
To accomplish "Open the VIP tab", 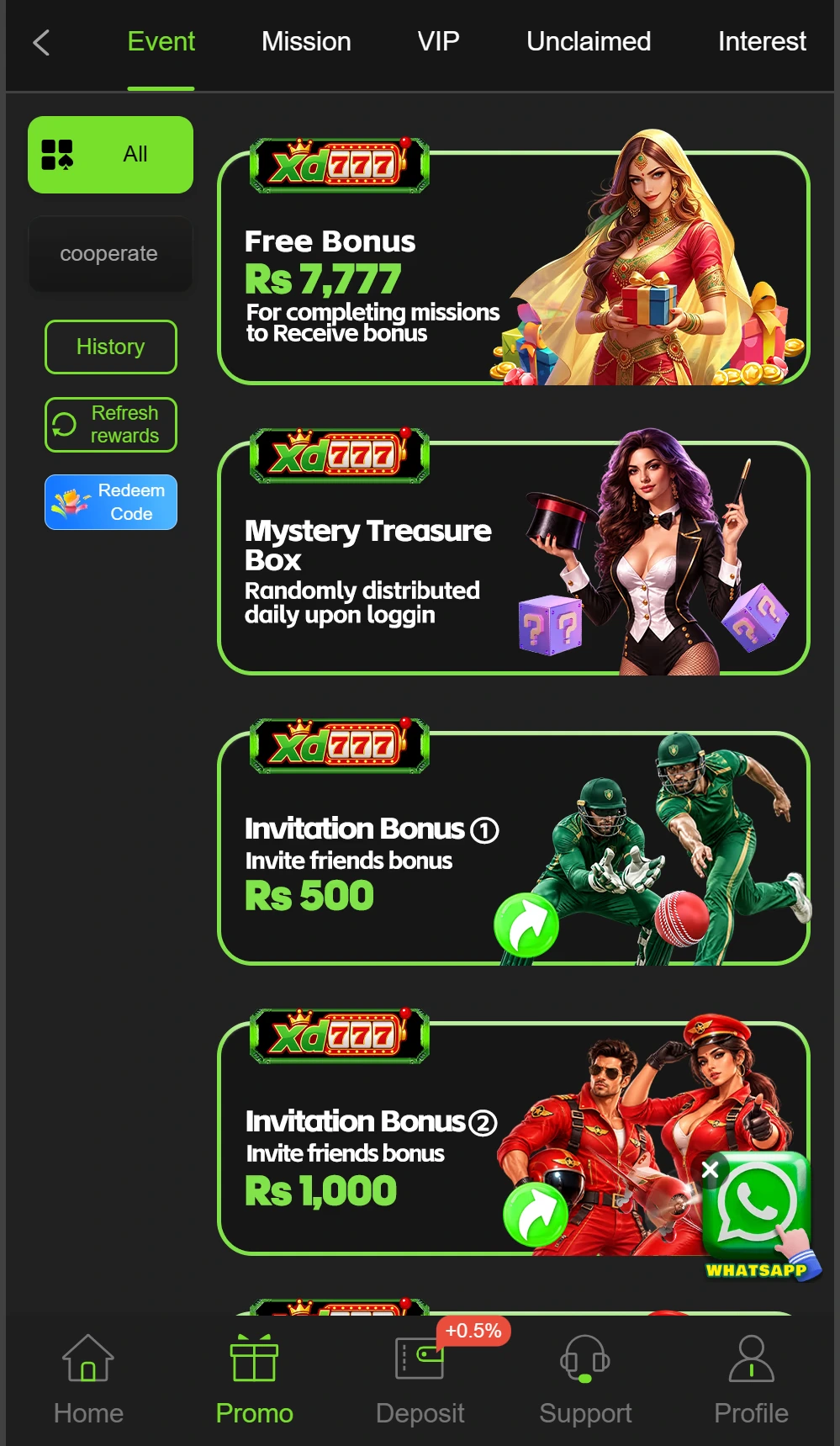I will [x=438, y=41].
